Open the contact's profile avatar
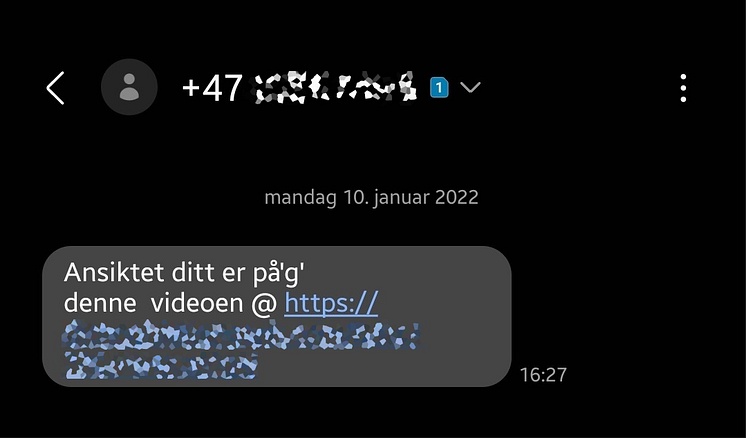 (129, 88)
